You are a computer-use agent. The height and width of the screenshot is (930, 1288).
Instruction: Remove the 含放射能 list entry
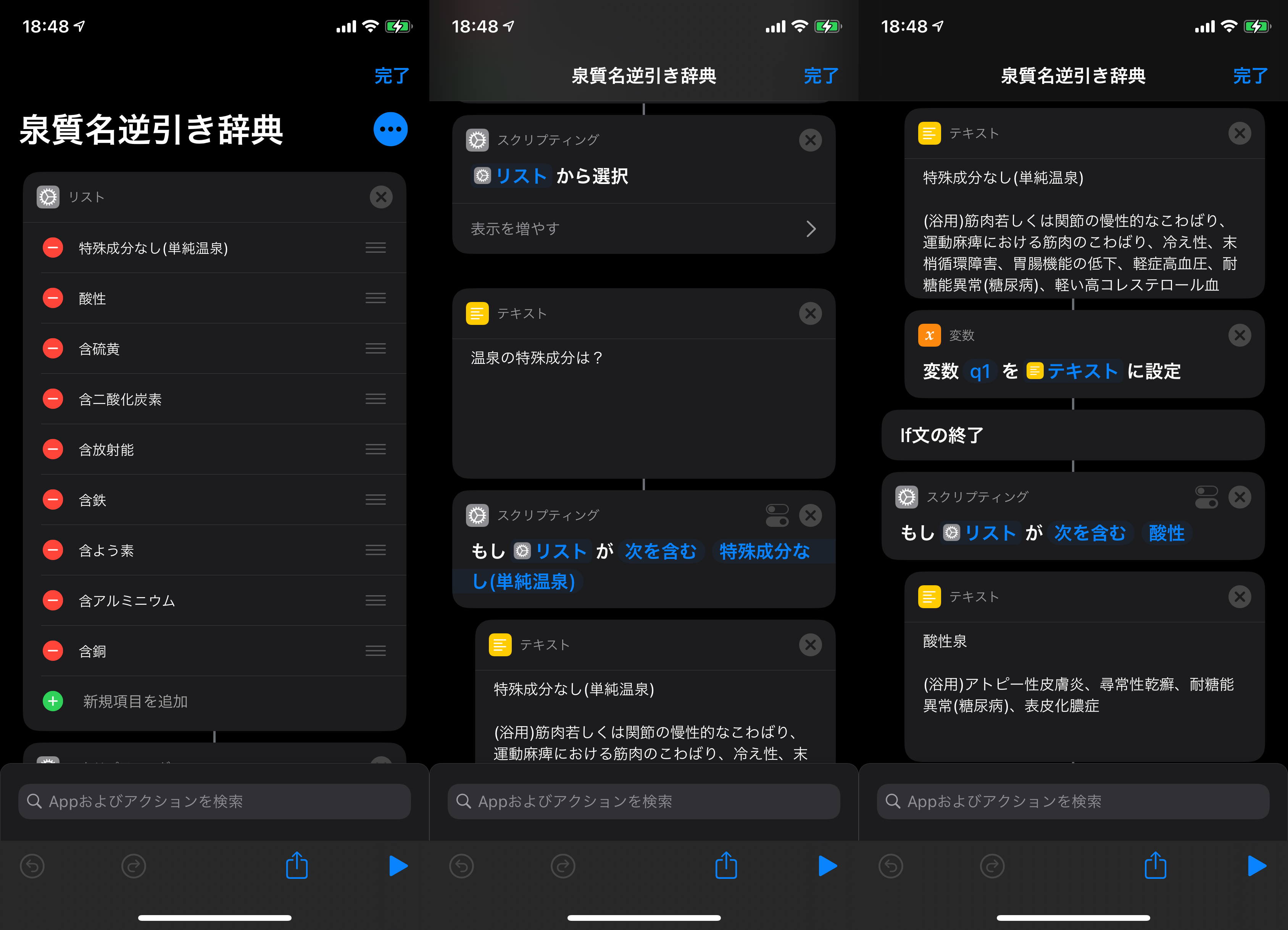[x=53, y=449]
